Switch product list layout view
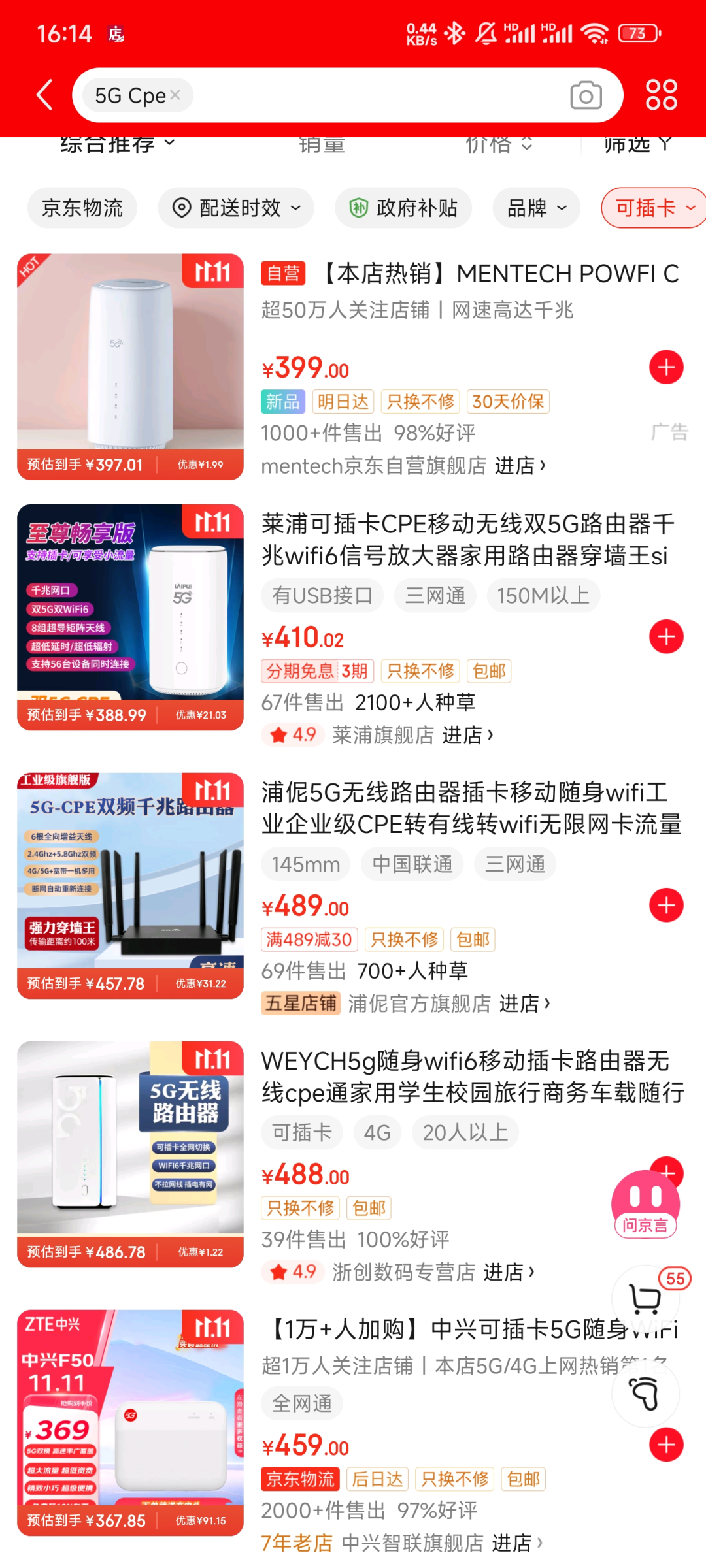The image size is (706, 1568). pyautogui.click(x=661, y=95)
